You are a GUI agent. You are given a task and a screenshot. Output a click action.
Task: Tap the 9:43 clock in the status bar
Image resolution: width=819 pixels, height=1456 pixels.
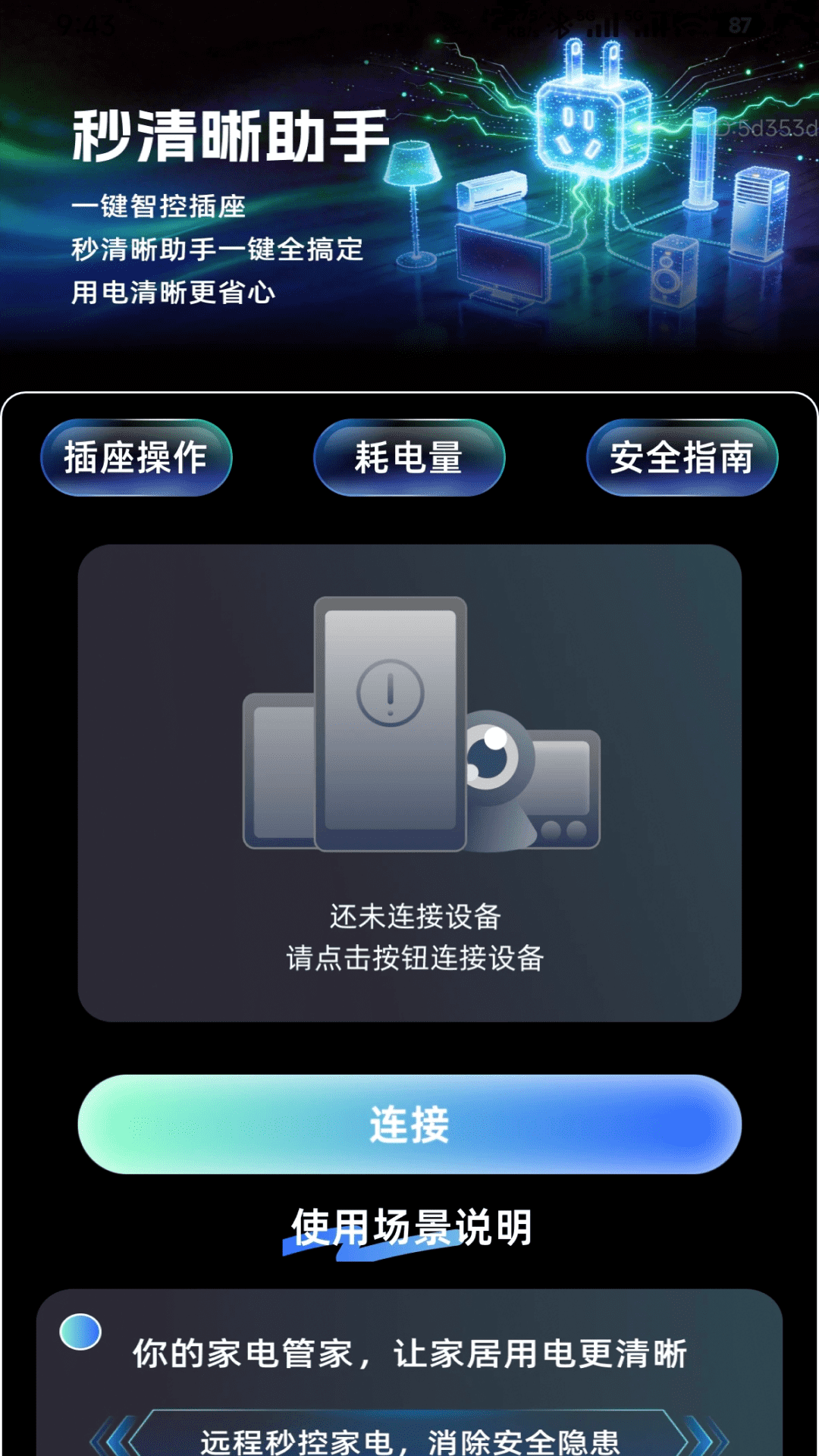click(x=83, y=23)
